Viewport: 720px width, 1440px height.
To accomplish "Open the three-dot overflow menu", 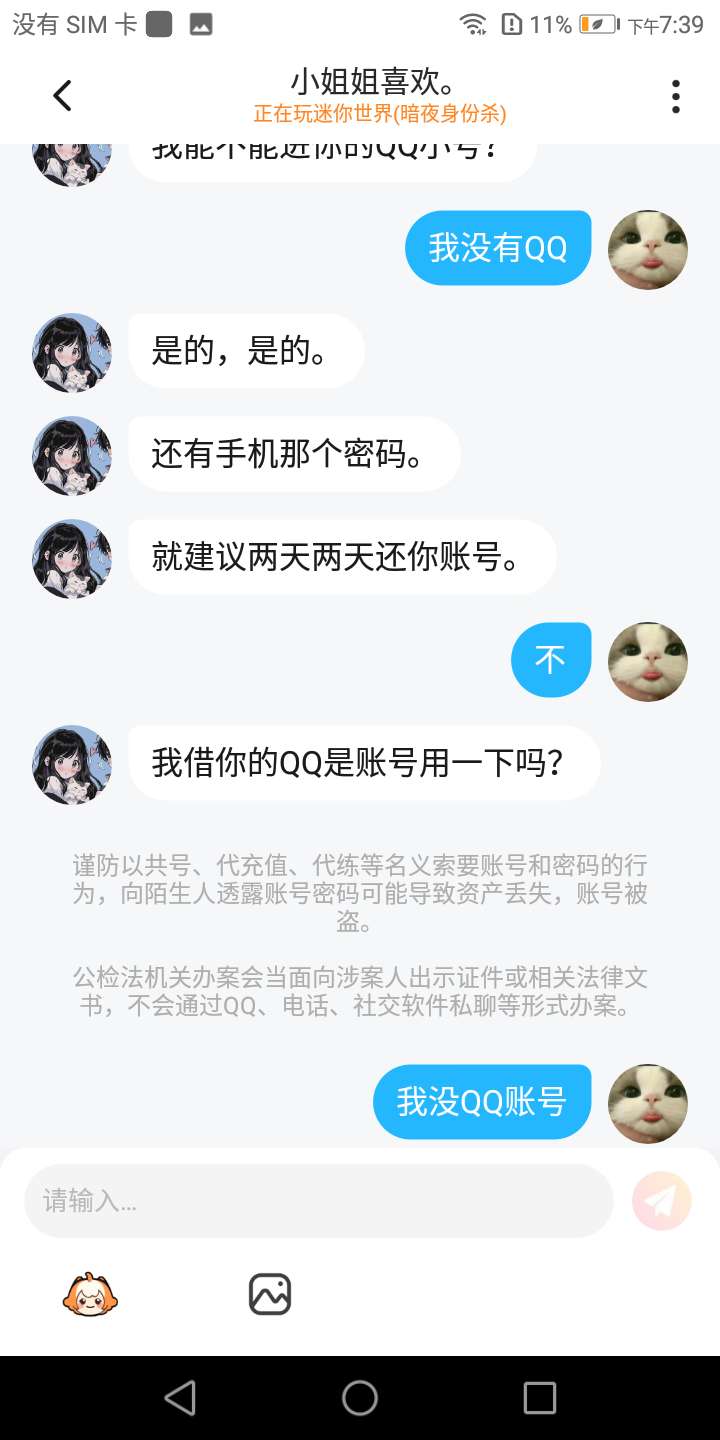I will 676,96.
